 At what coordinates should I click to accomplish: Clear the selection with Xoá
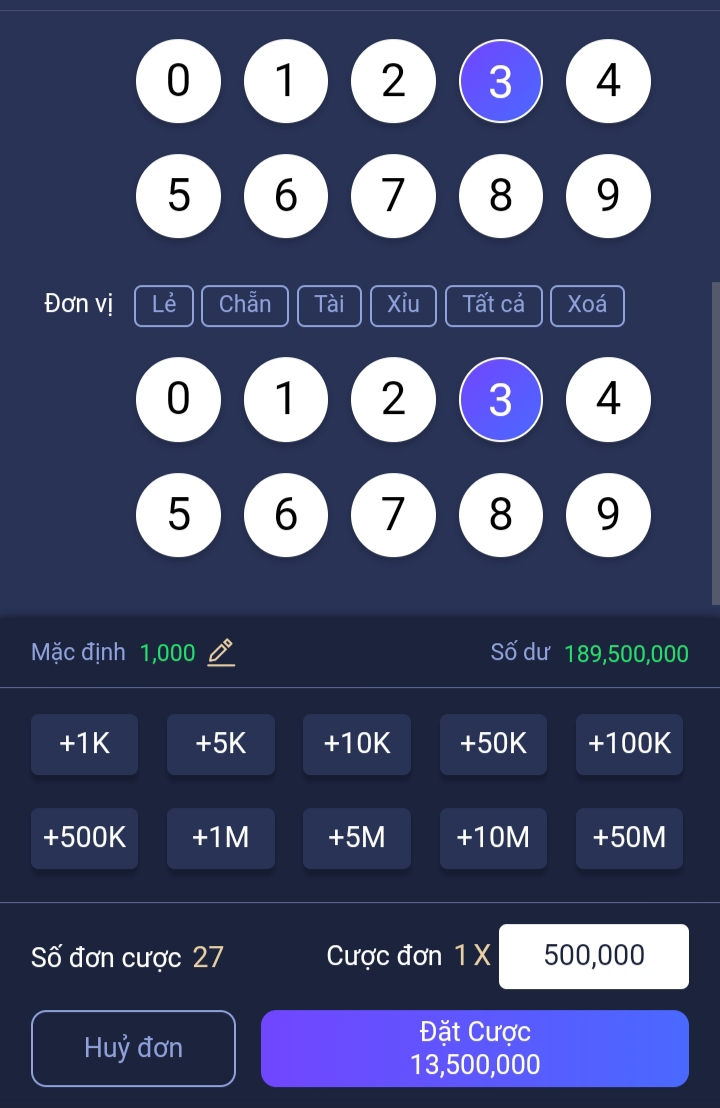(587, 306)
